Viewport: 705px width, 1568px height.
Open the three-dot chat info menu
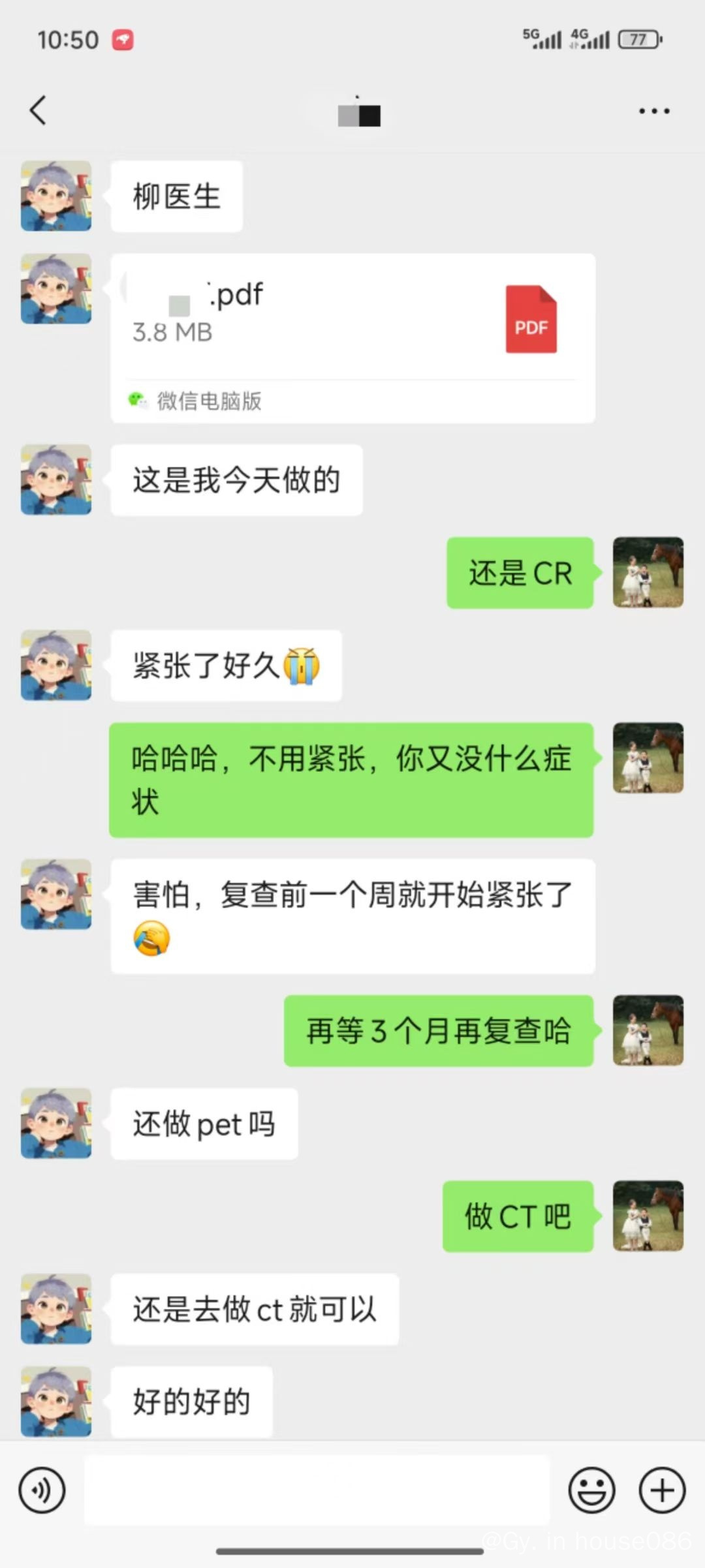654,111
